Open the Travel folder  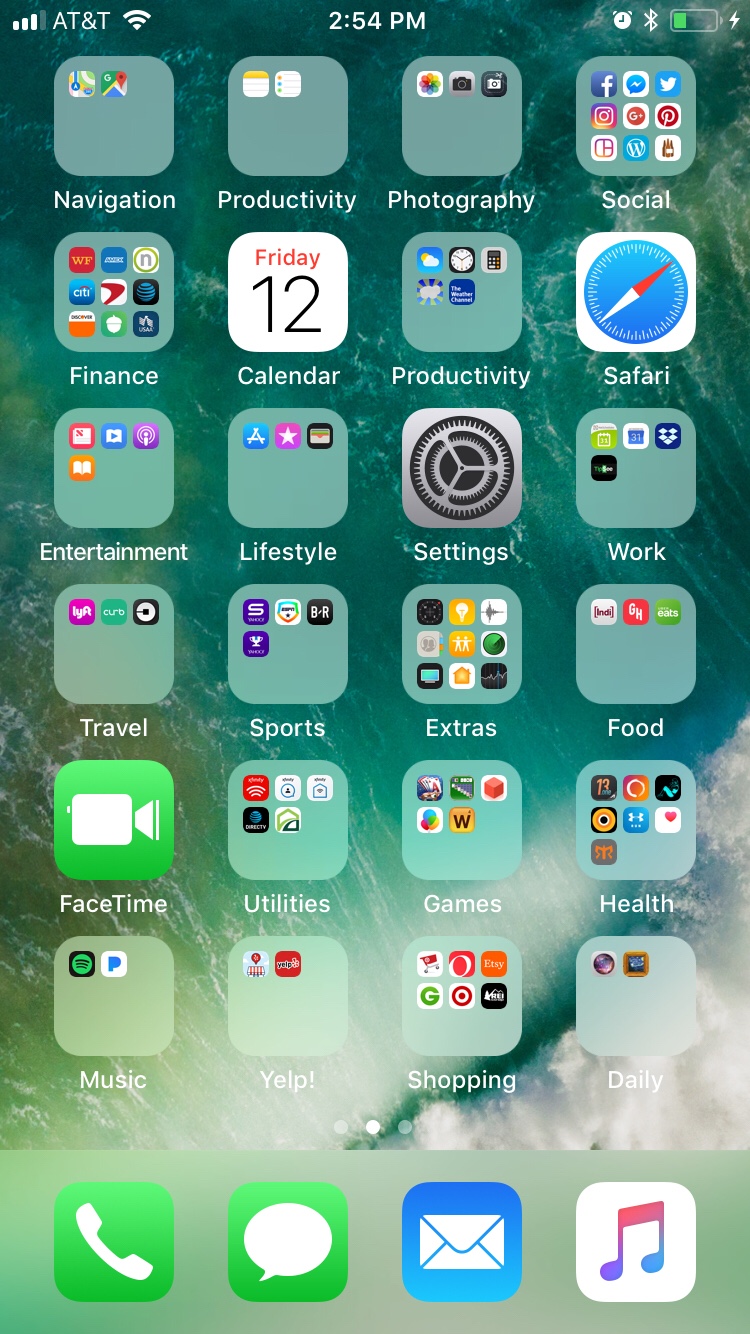(x=114, y=644)
